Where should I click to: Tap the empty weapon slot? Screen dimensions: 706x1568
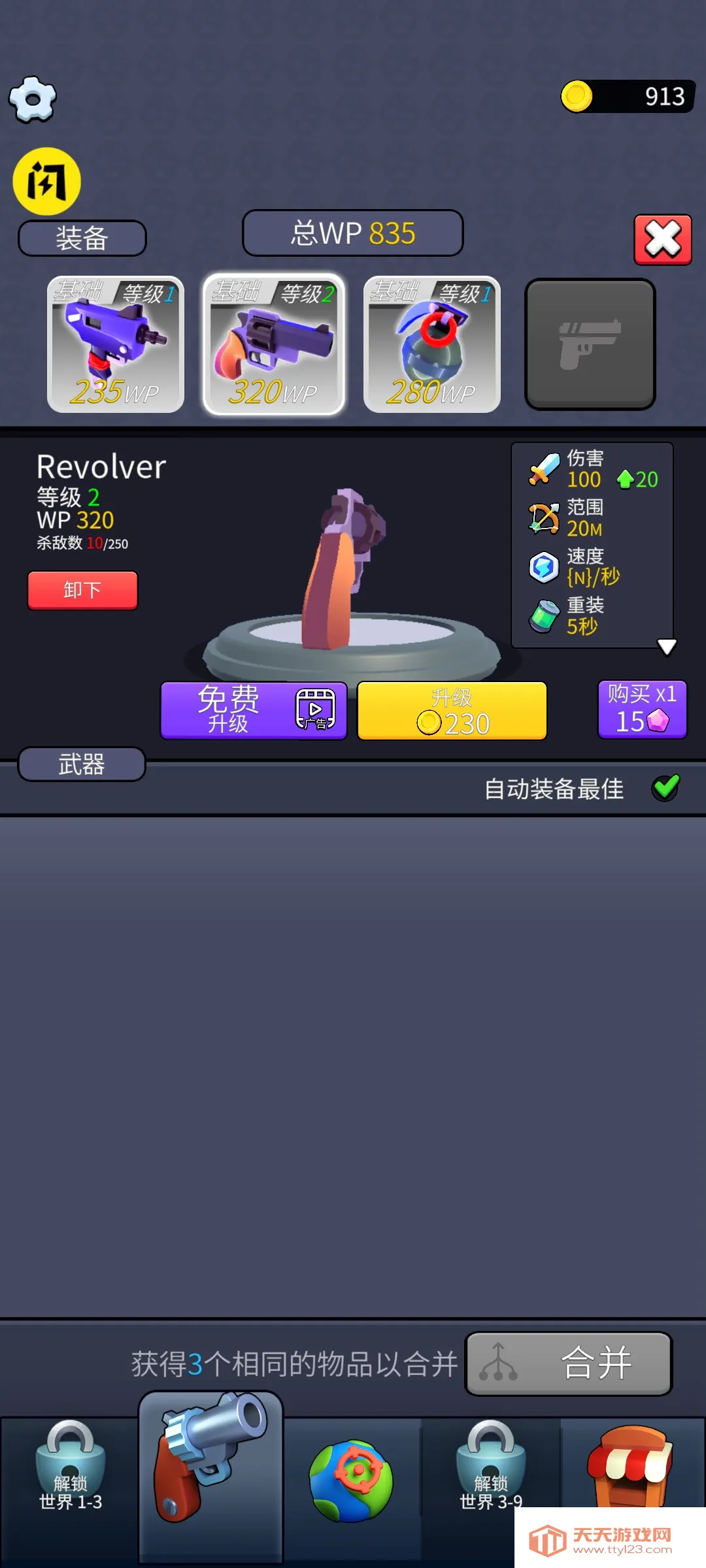(590, 344)
